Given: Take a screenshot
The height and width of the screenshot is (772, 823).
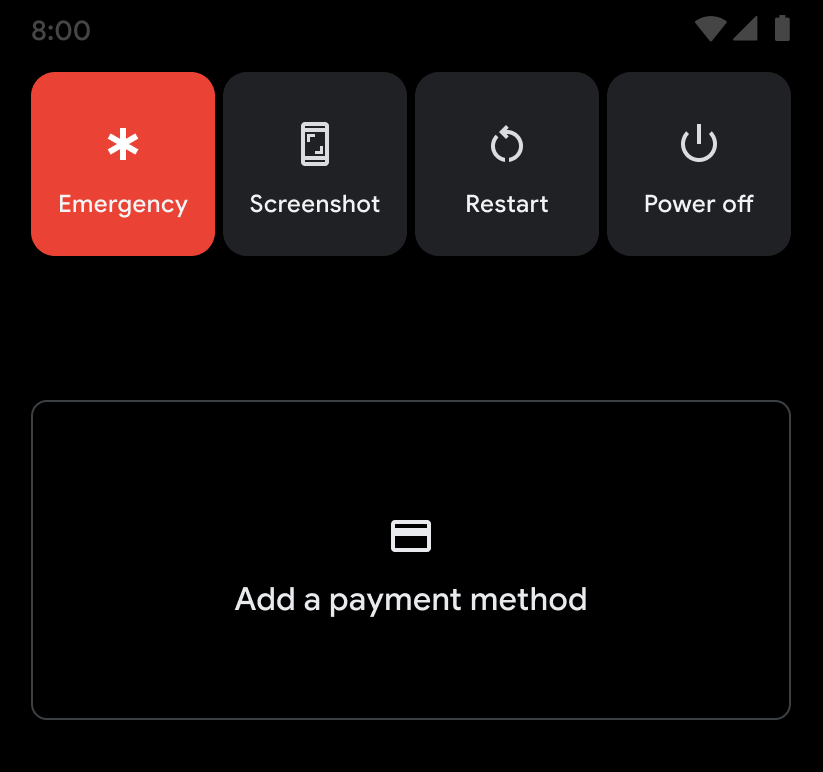Looking at the screenshot, I should click(x=315, y=164).
